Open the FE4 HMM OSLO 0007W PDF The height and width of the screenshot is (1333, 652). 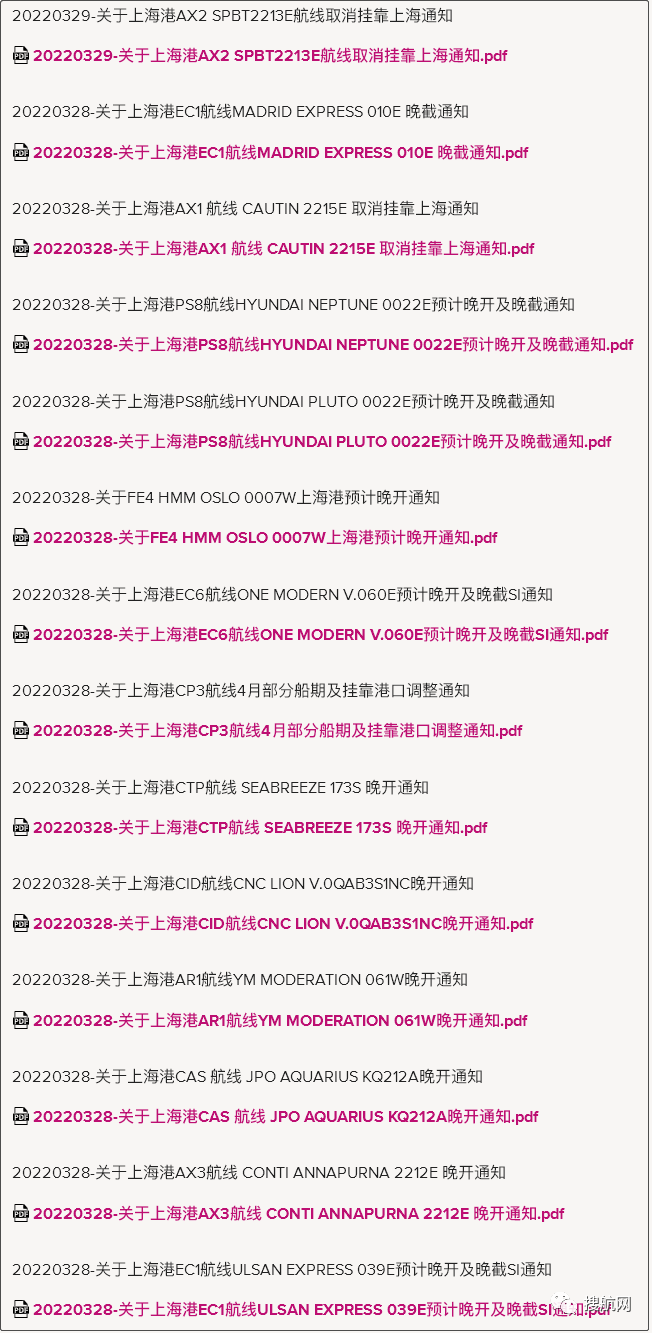pyautogui.click(x=265, y=538)
